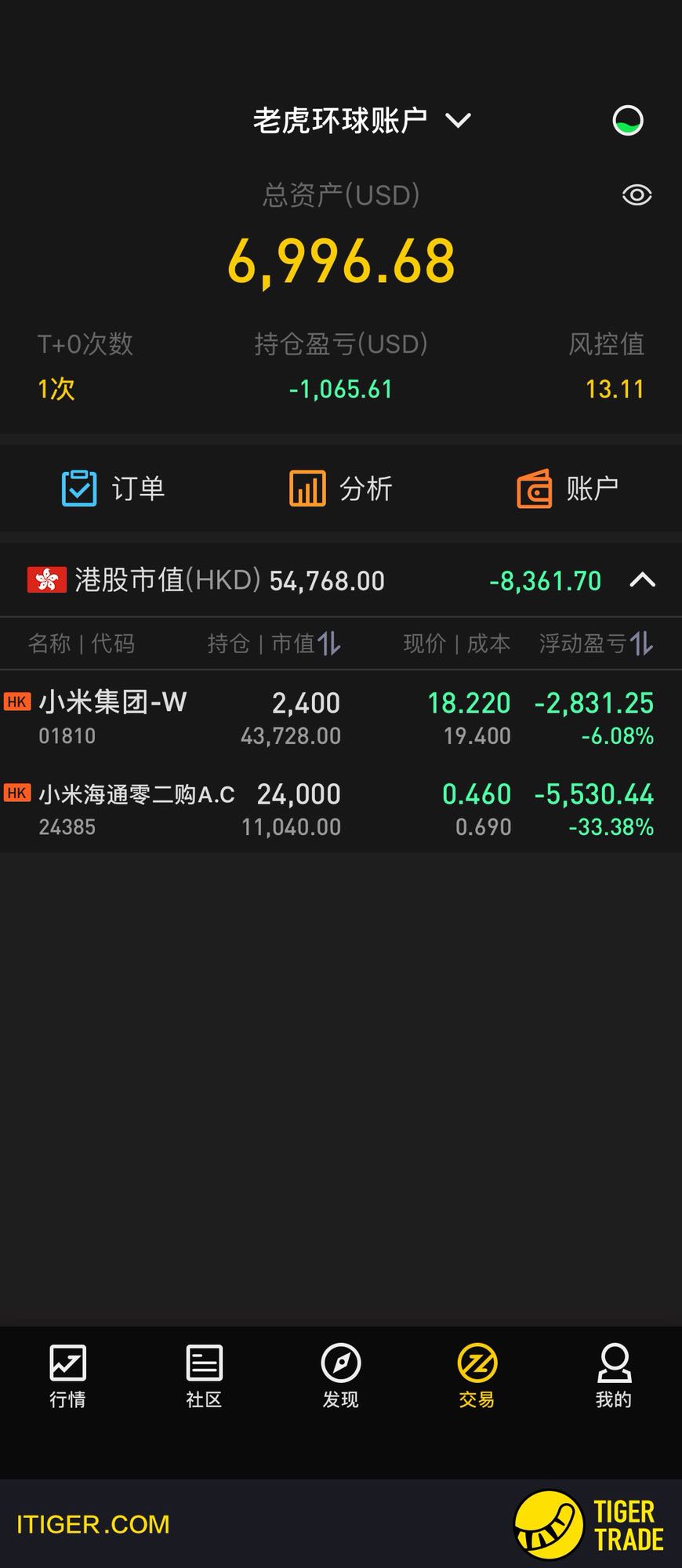Sort holdings by 持仓 | 市值
The height and width of the screenshot is (1568, 682).
coord(274,644)
